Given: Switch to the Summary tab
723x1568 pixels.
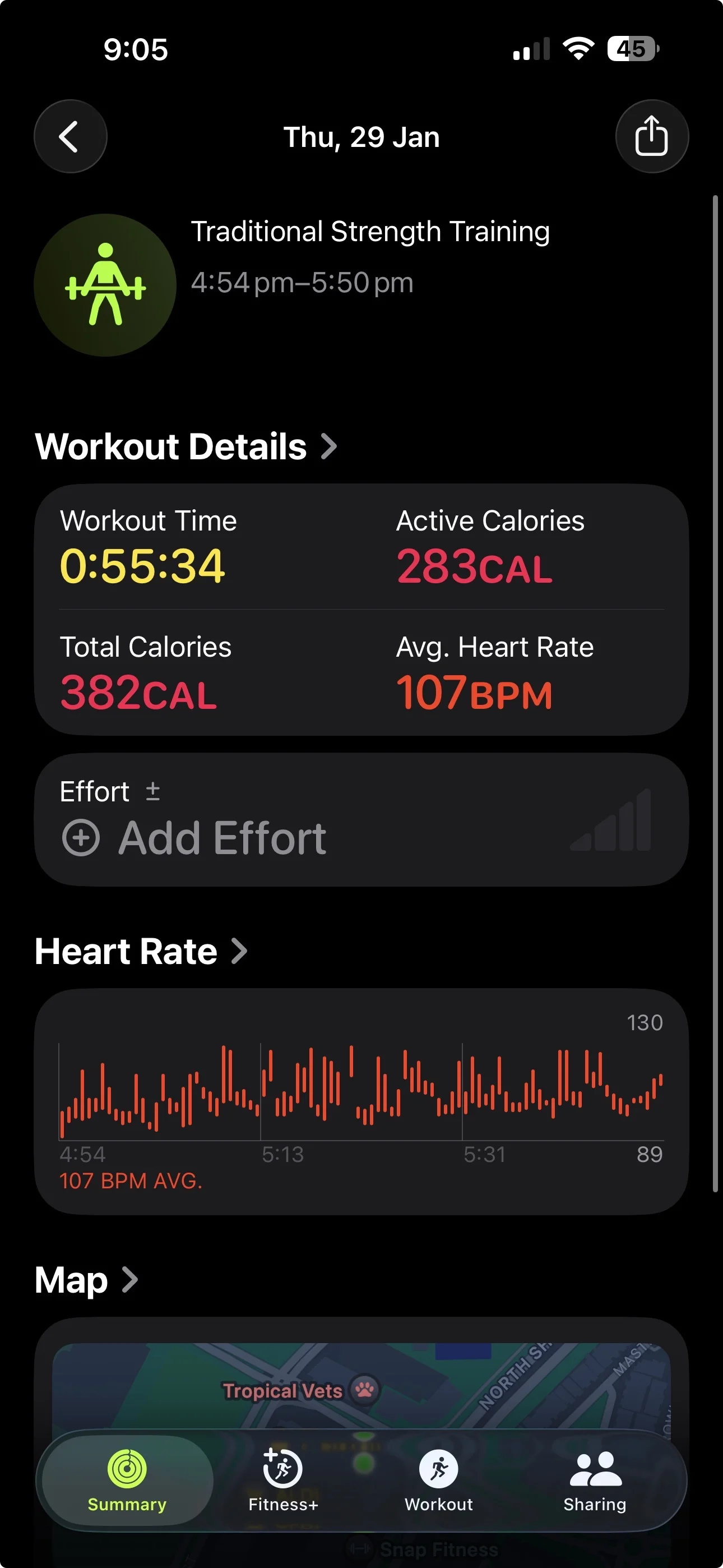Looking at the screenshot, I should 127,1481.
